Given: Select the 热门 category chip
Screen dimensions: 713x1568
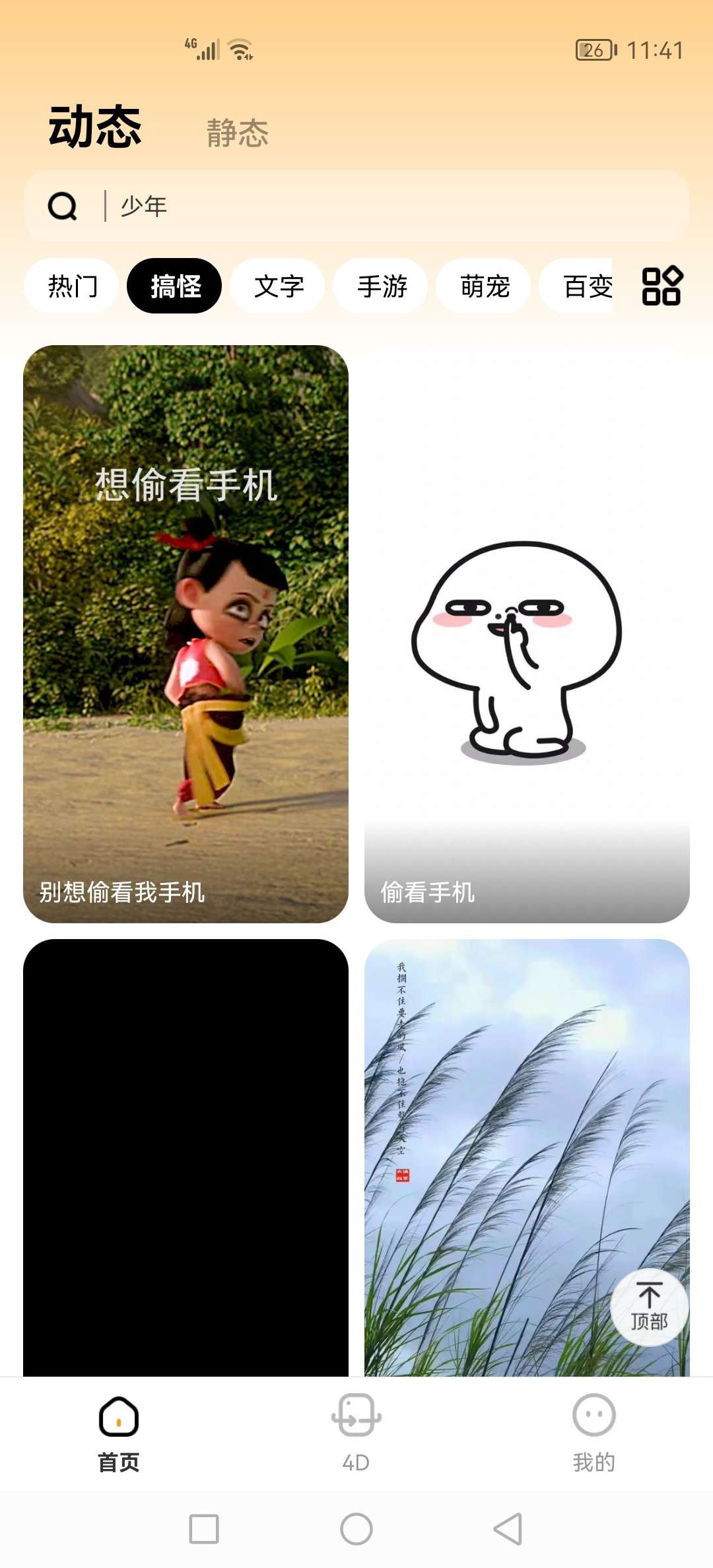Looking at the screenshot, I should (72, 286).
